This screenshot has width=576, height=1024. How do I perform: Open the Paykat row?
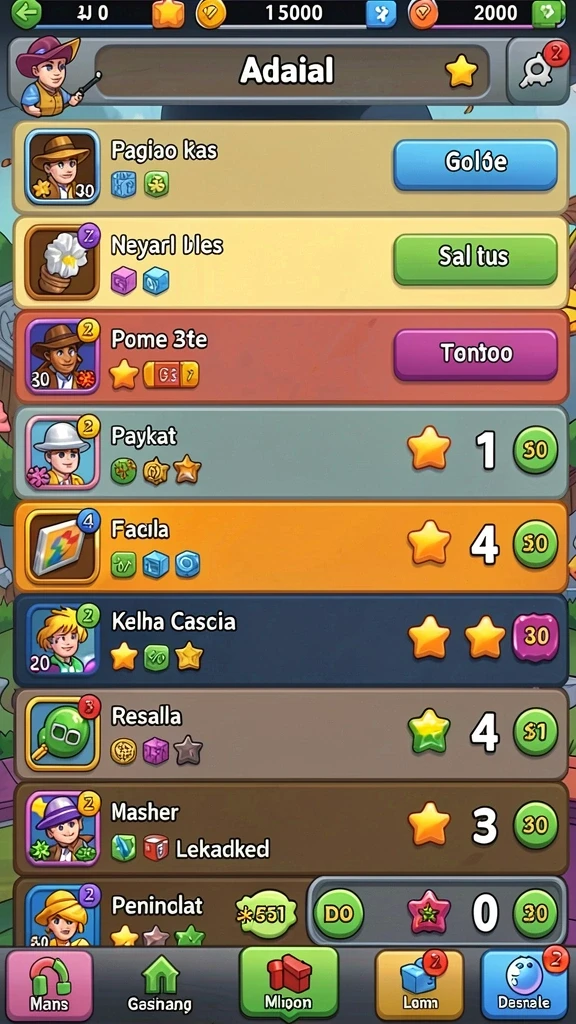coord(291,453)
